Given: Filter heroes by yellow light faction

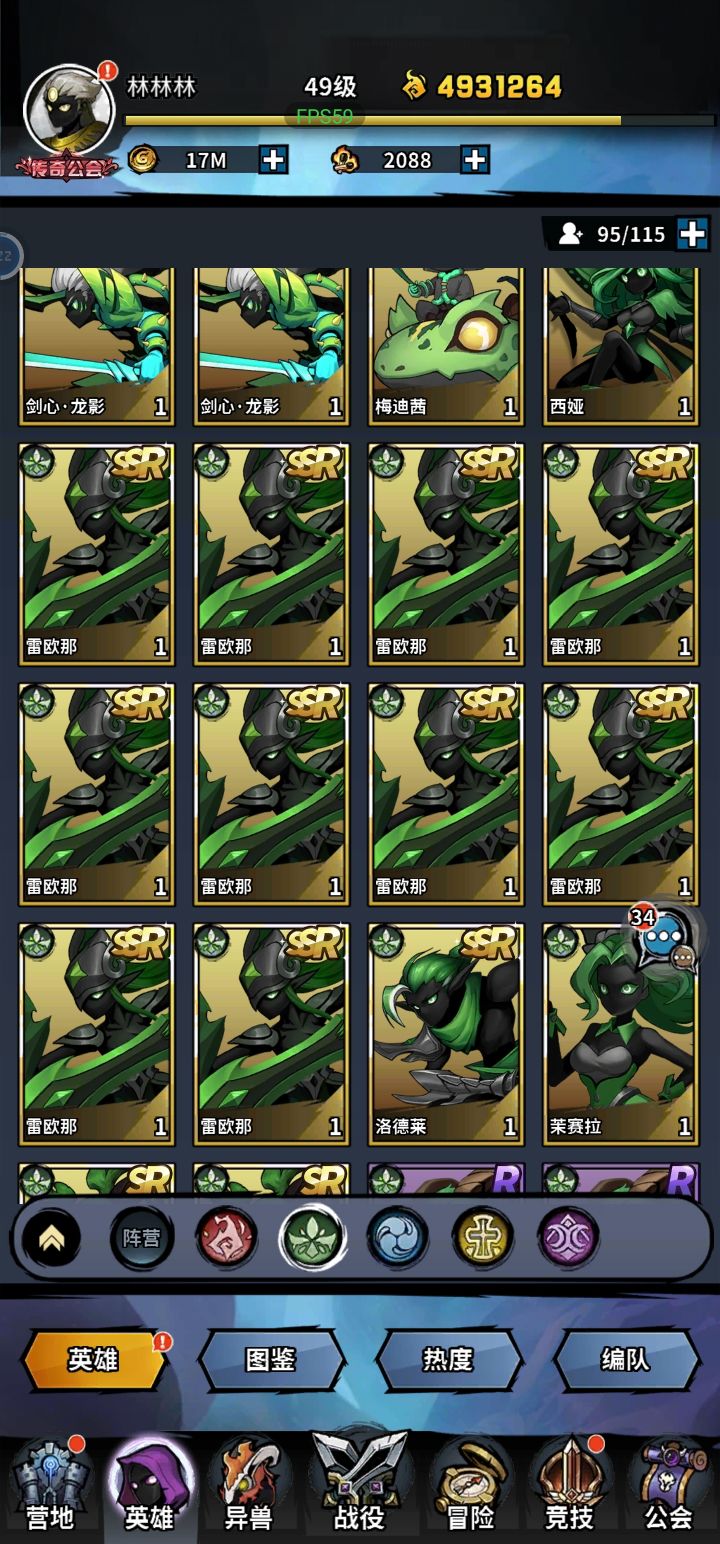Looking at the screenshot, I should point(483,1237).
